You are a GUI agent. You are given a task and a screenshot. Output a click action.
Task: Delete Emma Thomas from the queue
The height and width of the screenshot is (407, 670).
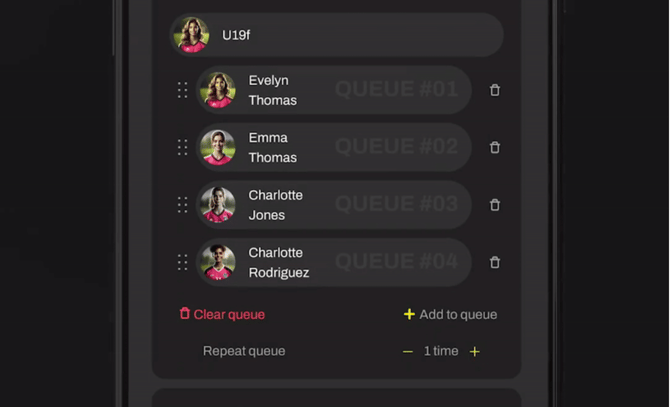pos(494,147)
